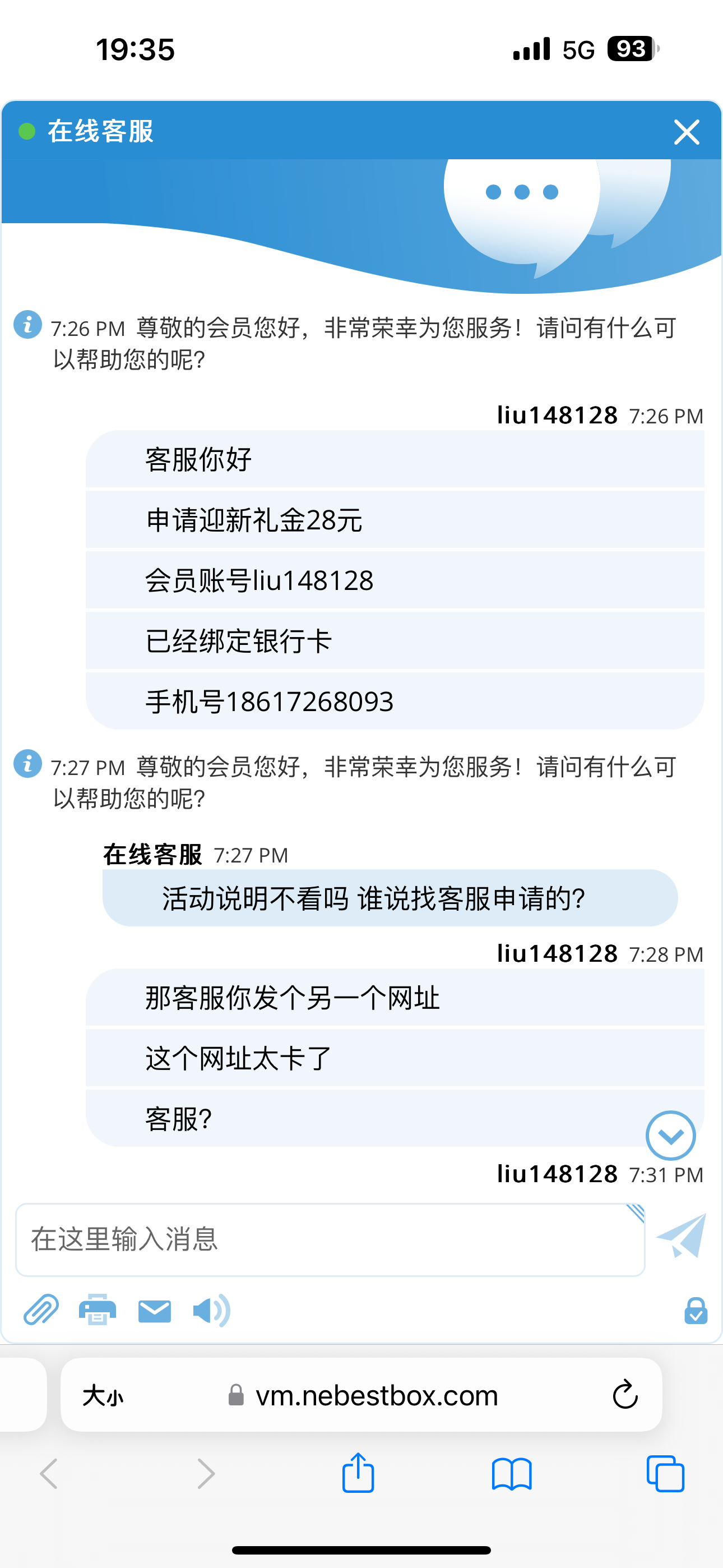723x1568 pixels.
Task: Share this page from Safari toolbar
Action: pos(358,1473)
